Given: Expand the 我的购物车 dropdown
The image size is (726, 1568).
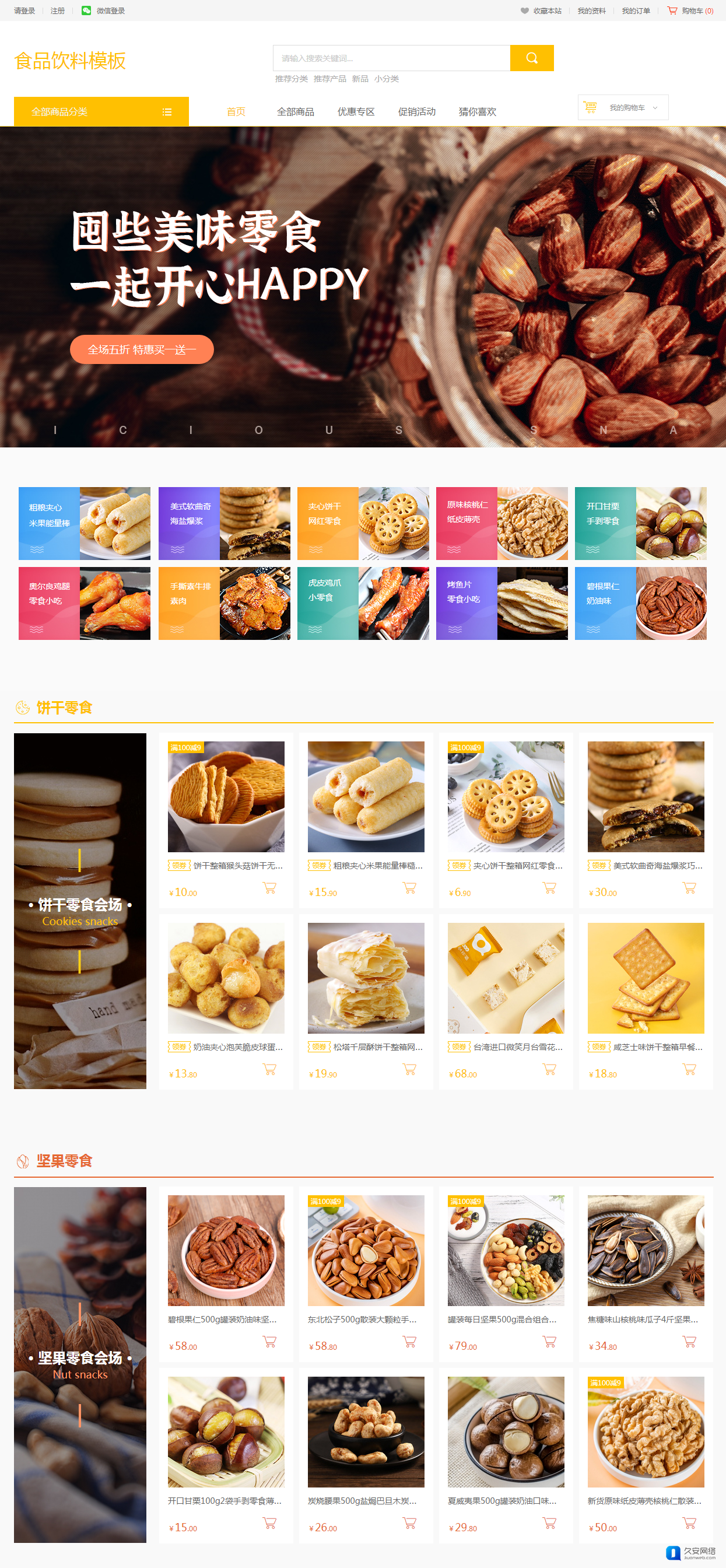Looking at the screenshot, I should tap(623, 108).
